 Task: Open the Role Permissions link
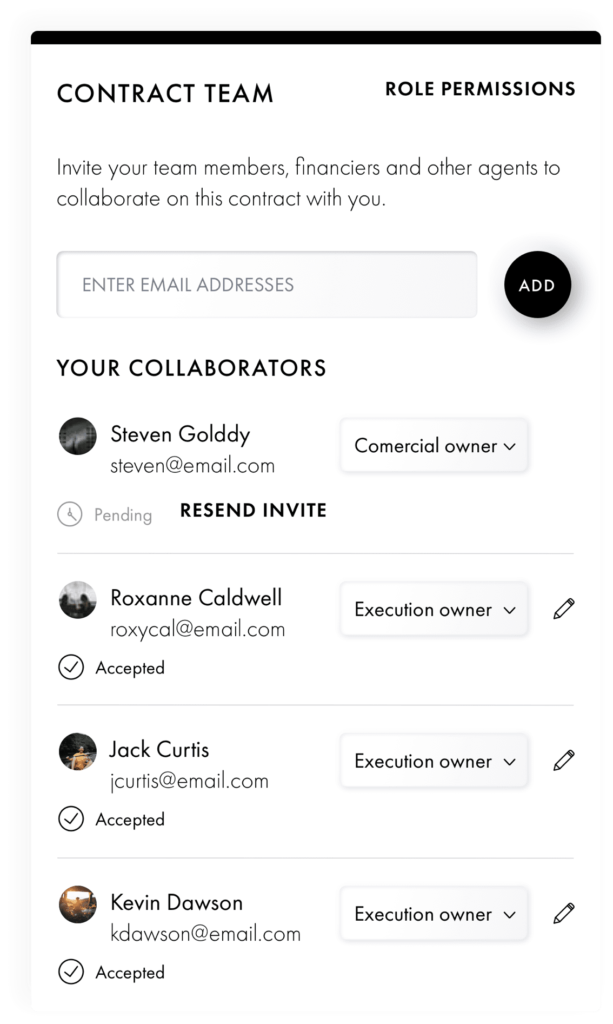point(480,89)
